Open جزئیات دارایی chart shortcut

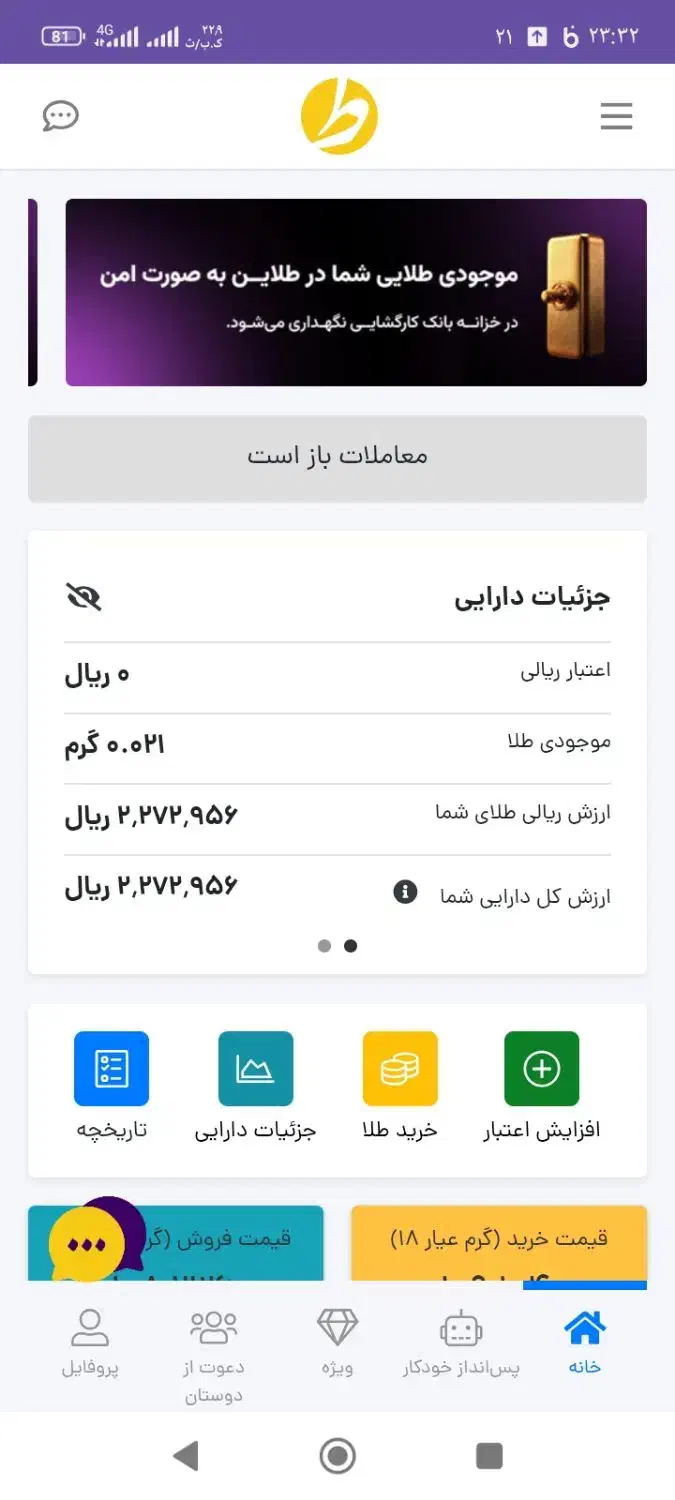point(255,1069)
